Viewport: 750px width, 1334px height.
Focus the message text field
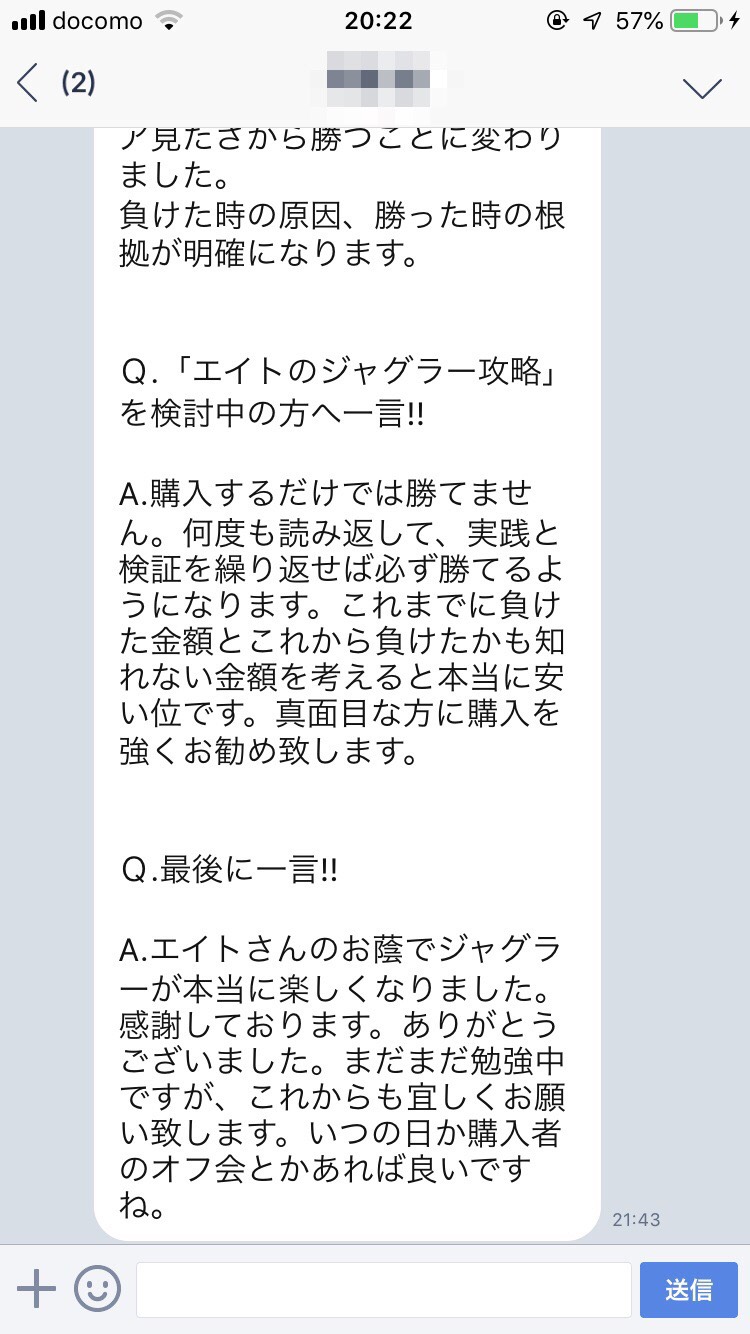tap(383, 1289)
